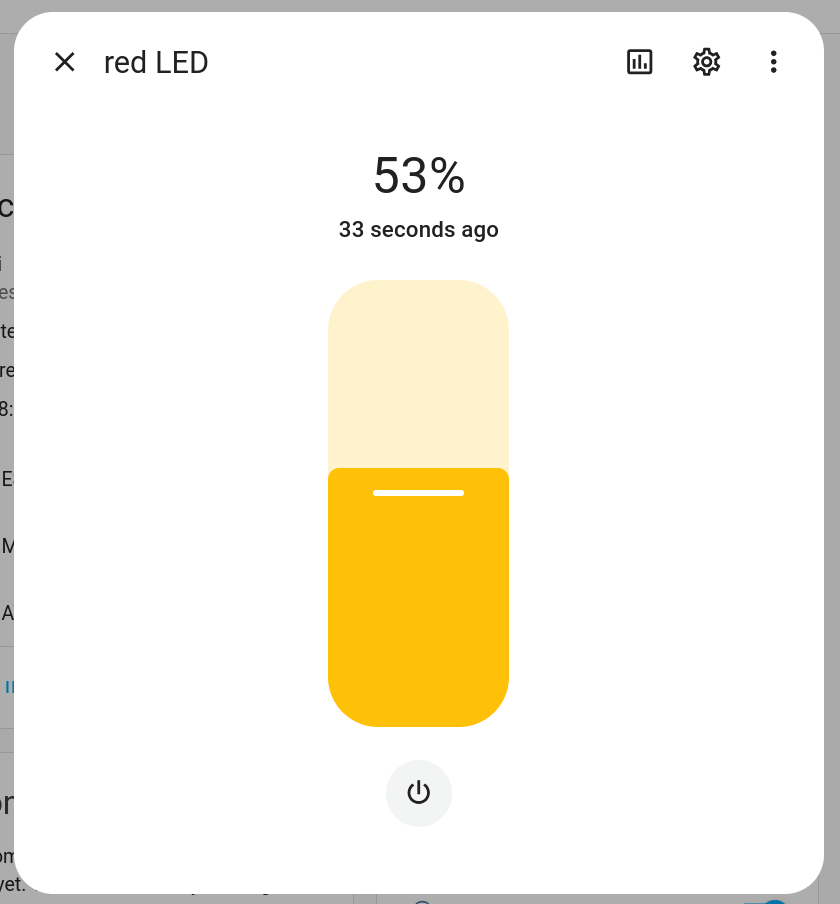The height and width of the screenshot is (904, 840).
Task: Click the cogwheel icon in the dialog header
Action: [x=706, y=62]
